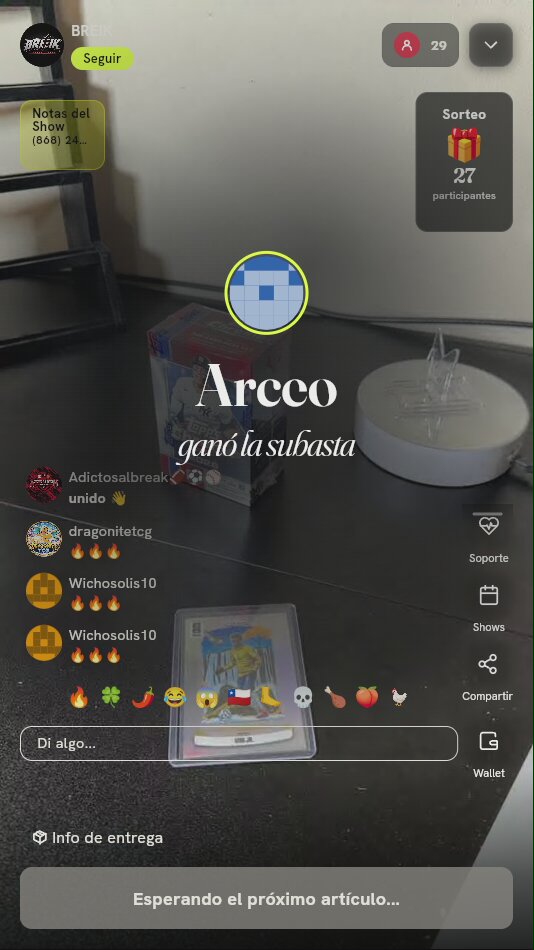Send the laughing crying emoji
Image resolution: width=534 pixels, height=950 pixels.
pyautogui.click(x=175, y=697)
